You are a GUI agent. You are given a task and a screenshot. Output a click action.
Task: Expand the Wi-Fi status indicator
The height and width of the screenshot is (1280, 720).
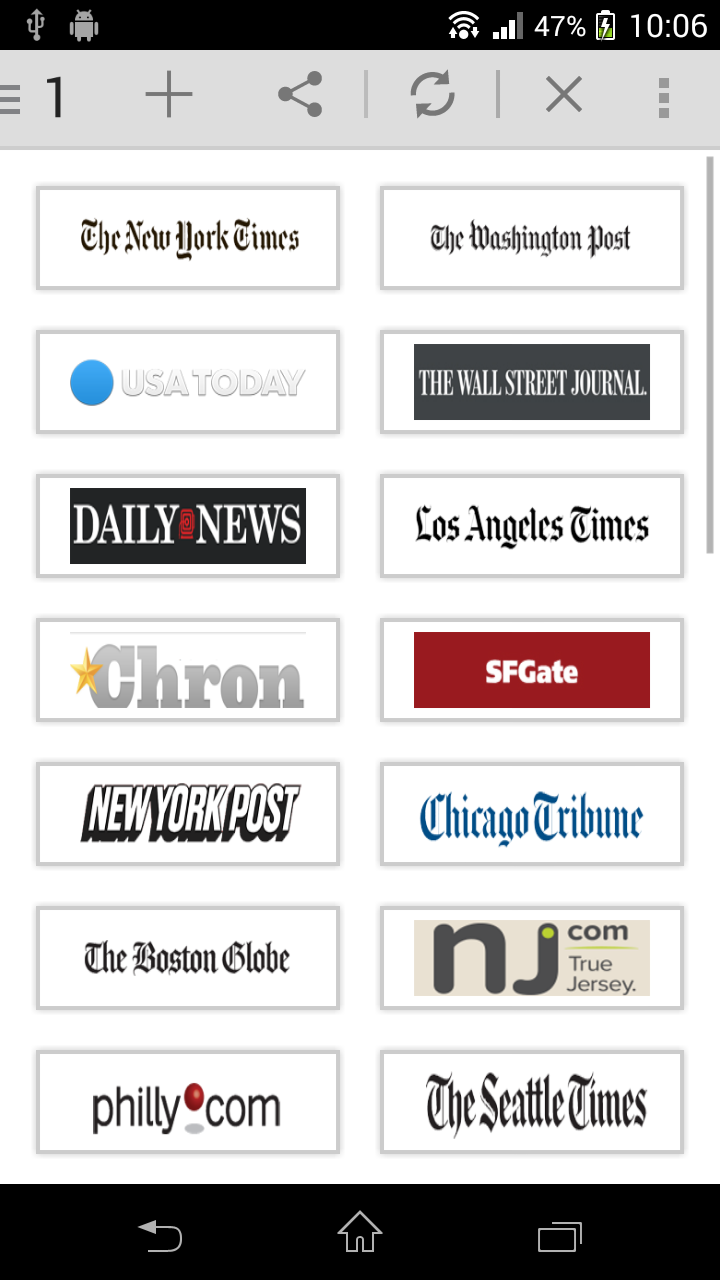coord(464,25)
